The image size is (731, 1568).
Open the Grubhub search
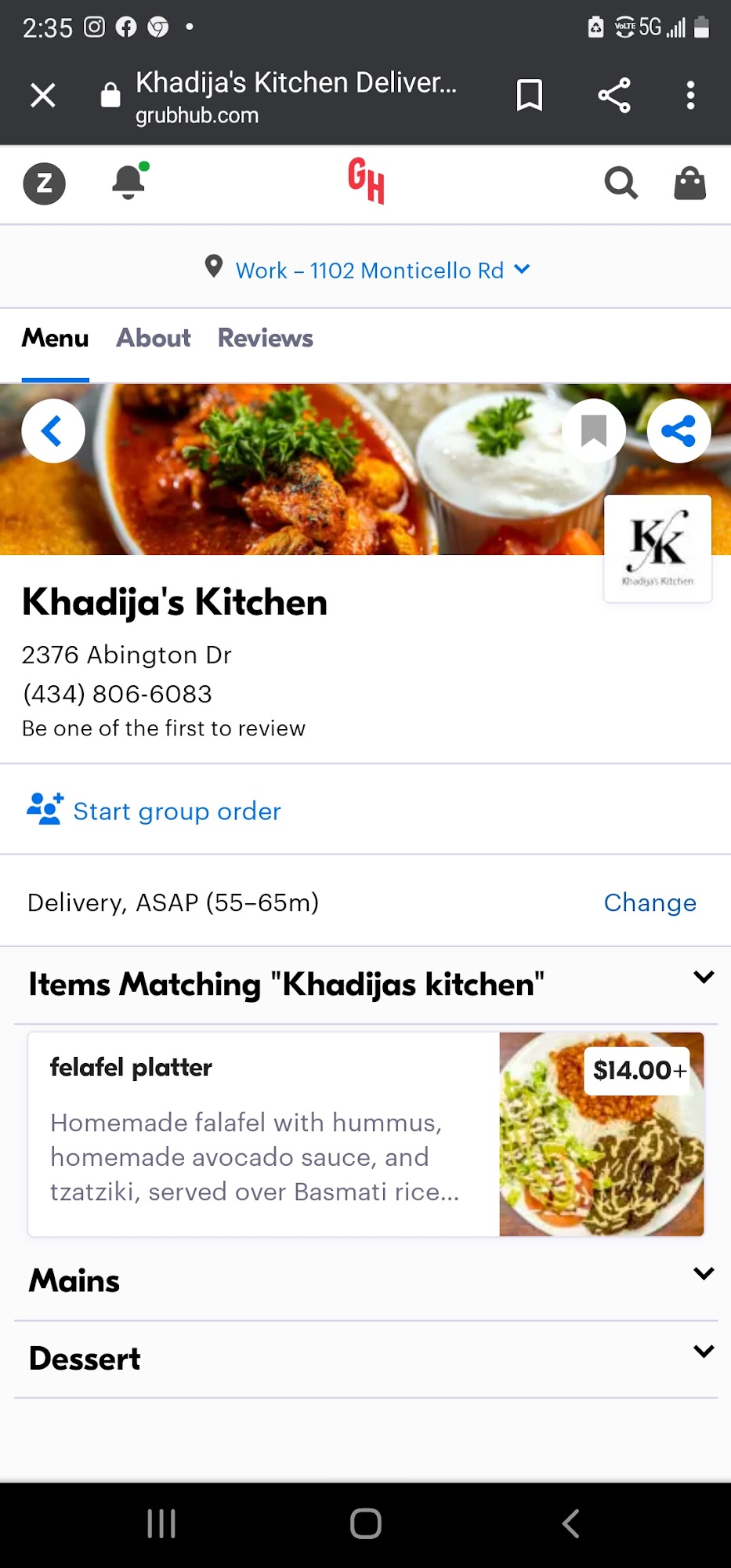pyautogui.click(x=621, y=183)
